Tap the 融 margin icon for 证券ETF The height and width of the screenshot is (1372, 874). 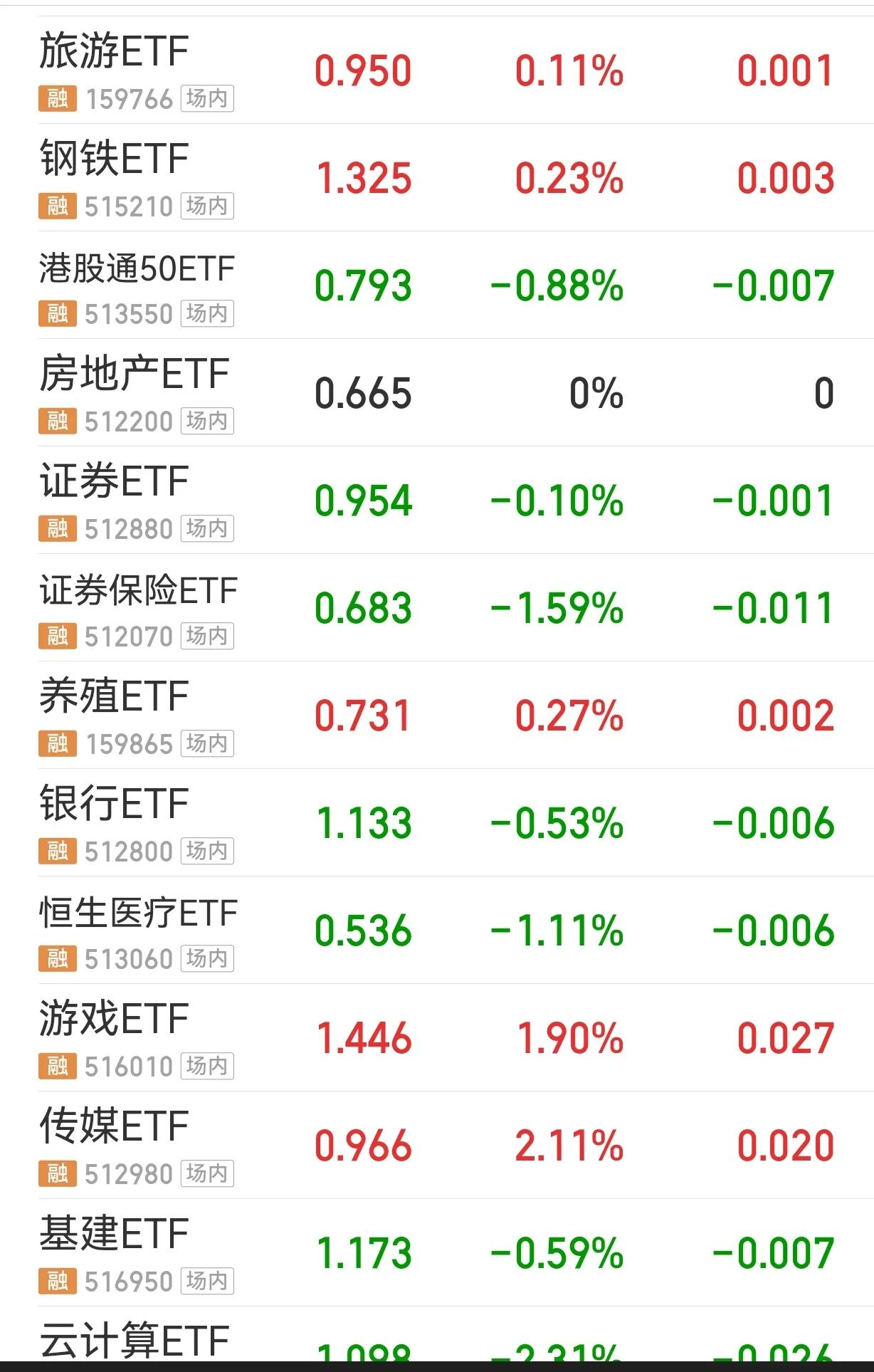[x=57, y=529]
